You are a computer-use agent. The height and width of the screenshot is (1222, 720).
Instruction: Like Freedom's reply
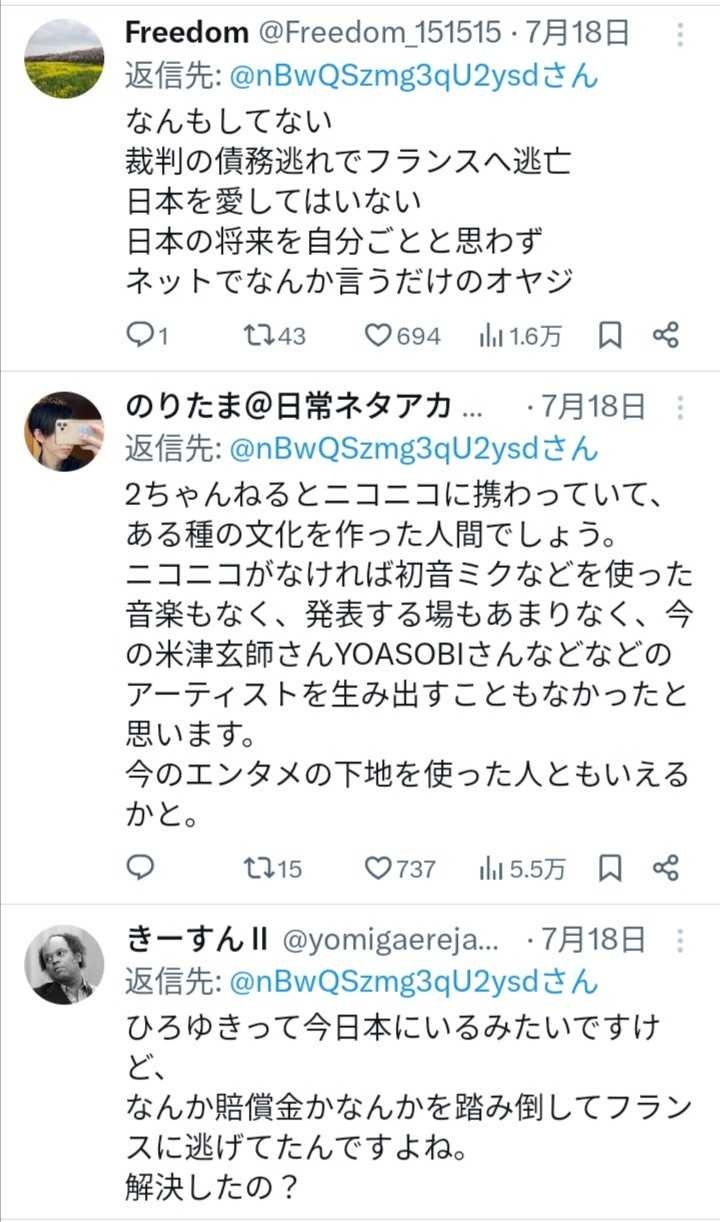click(x=377, y=336)
